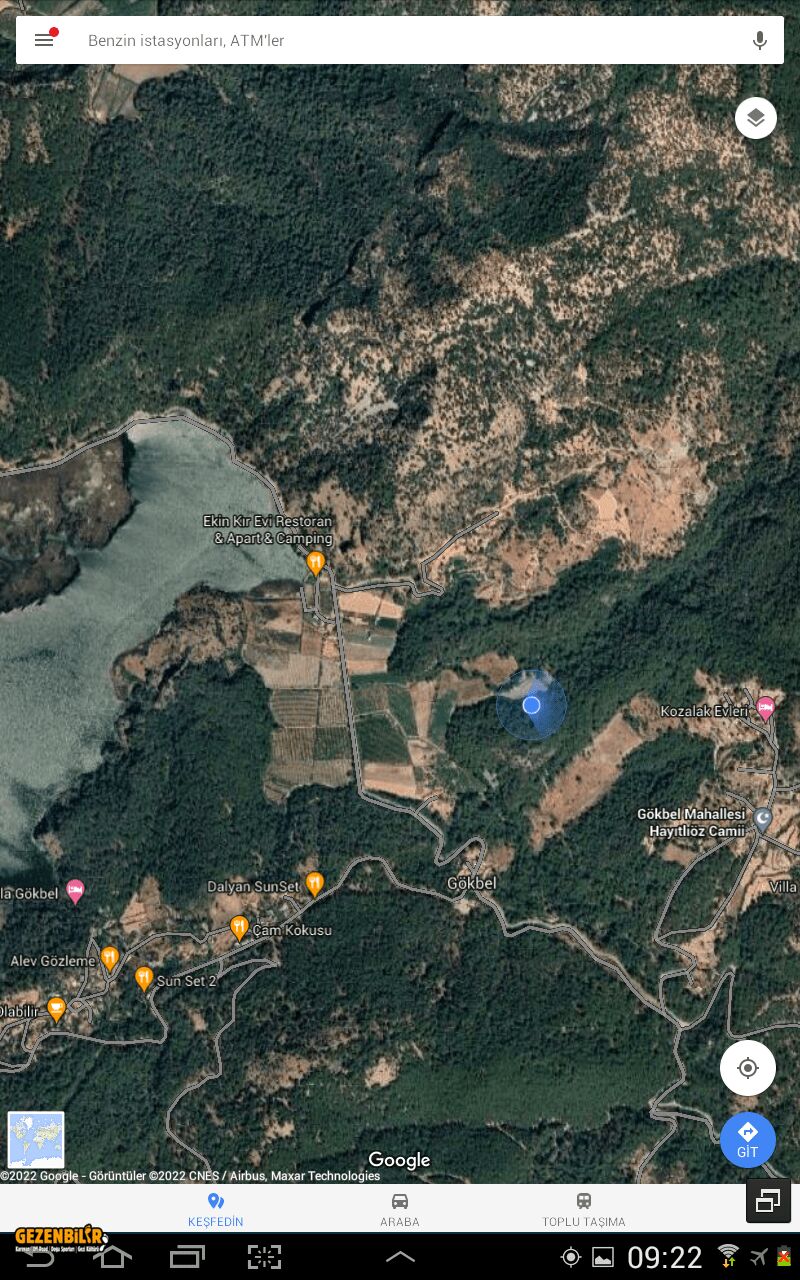Viewport: 800px width, 1280px height.
Task: Switch to the Araba tab
Action: 399,1208
